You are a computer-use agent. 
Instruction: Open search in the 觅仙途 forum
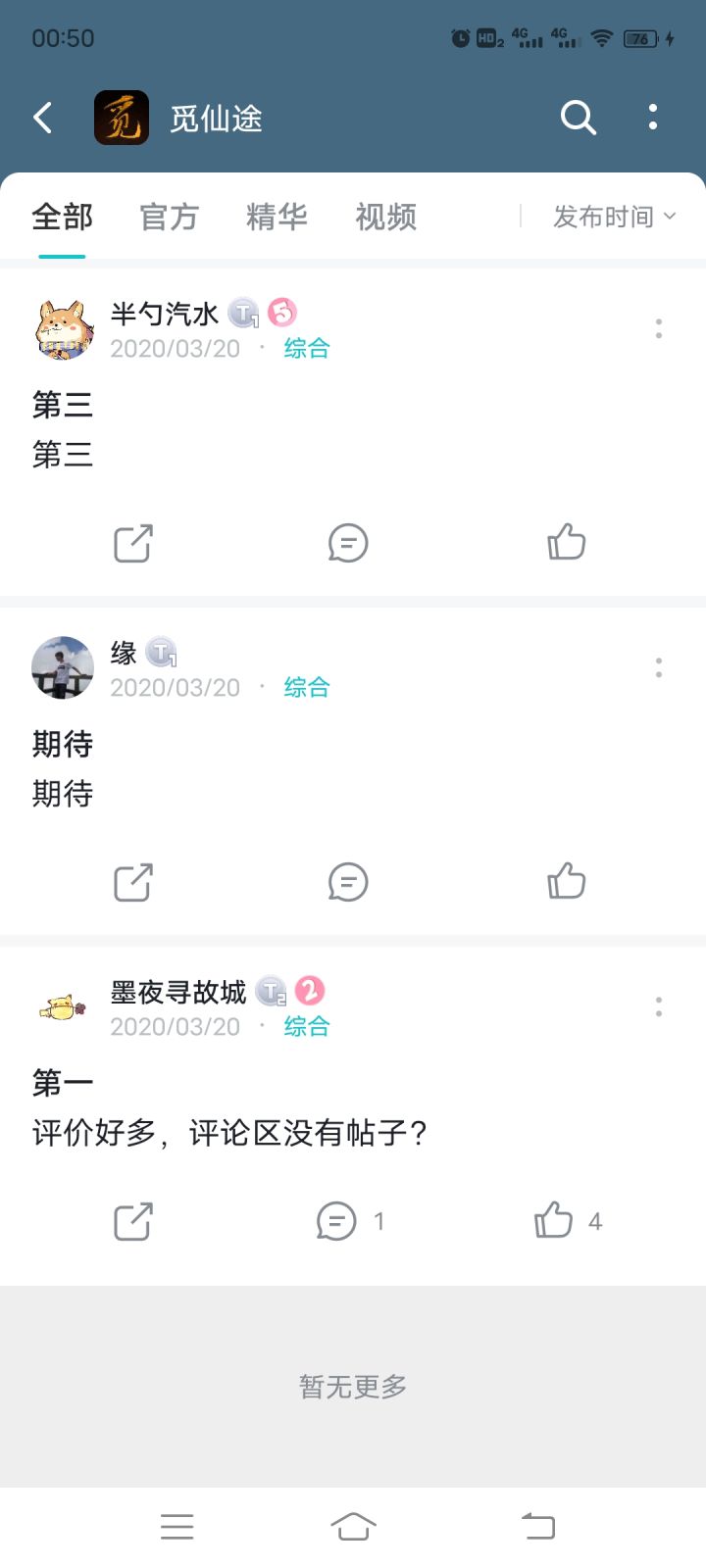579,118
